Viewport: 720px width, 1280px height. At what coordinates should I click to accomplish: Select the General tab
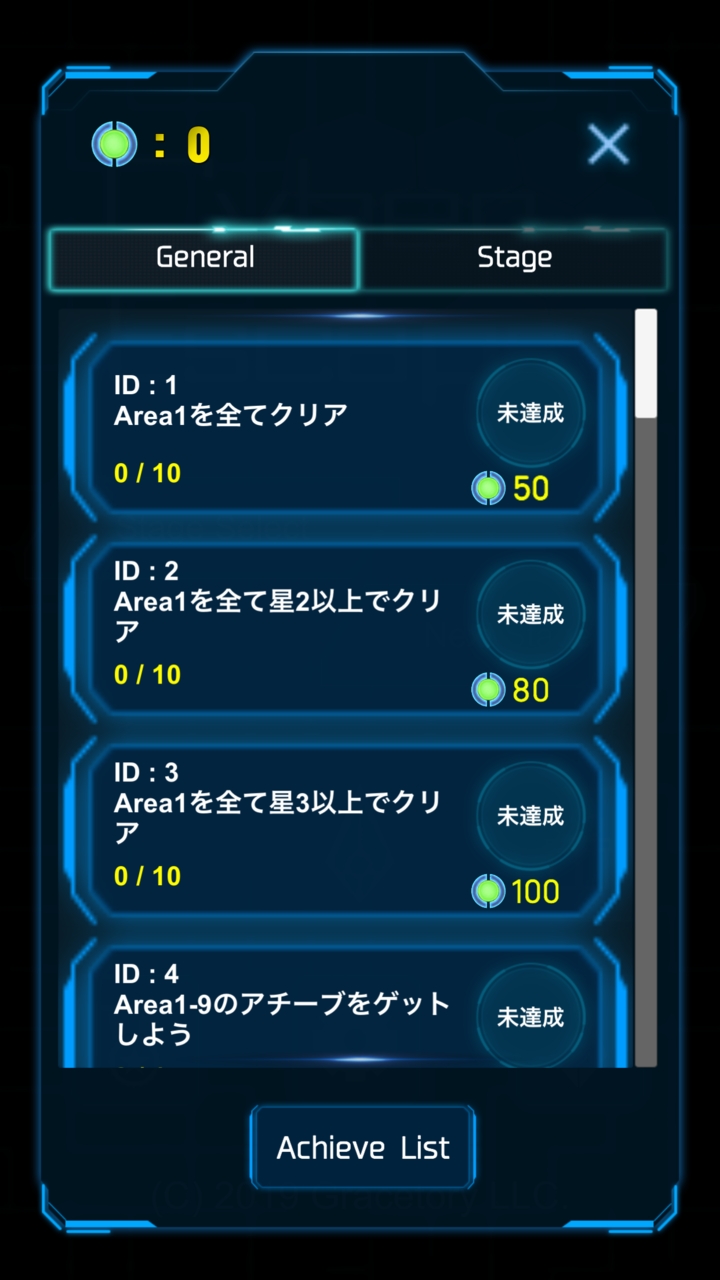tap(205, 259)
